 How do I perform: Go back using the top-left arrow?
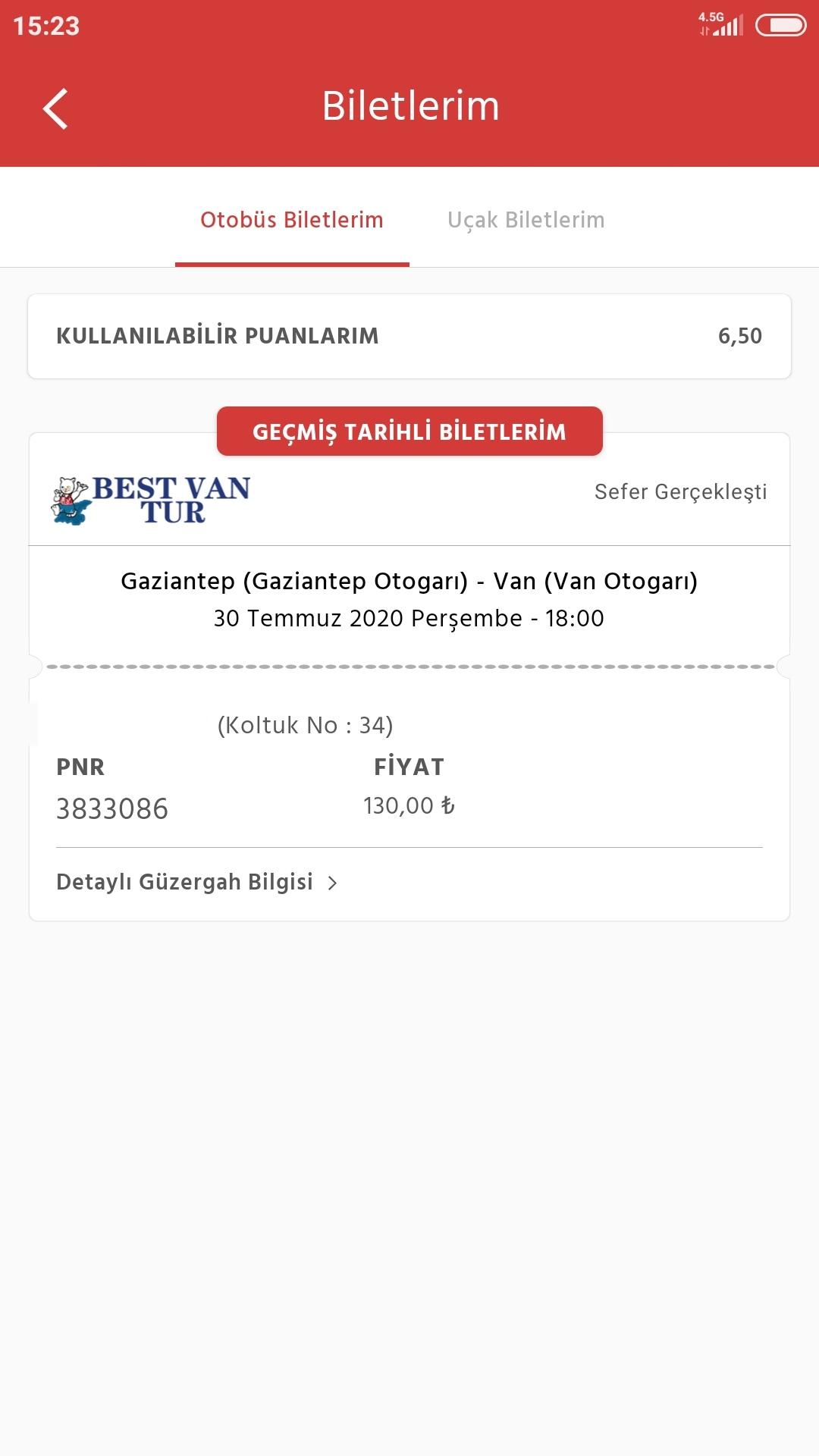pos(55,108)
